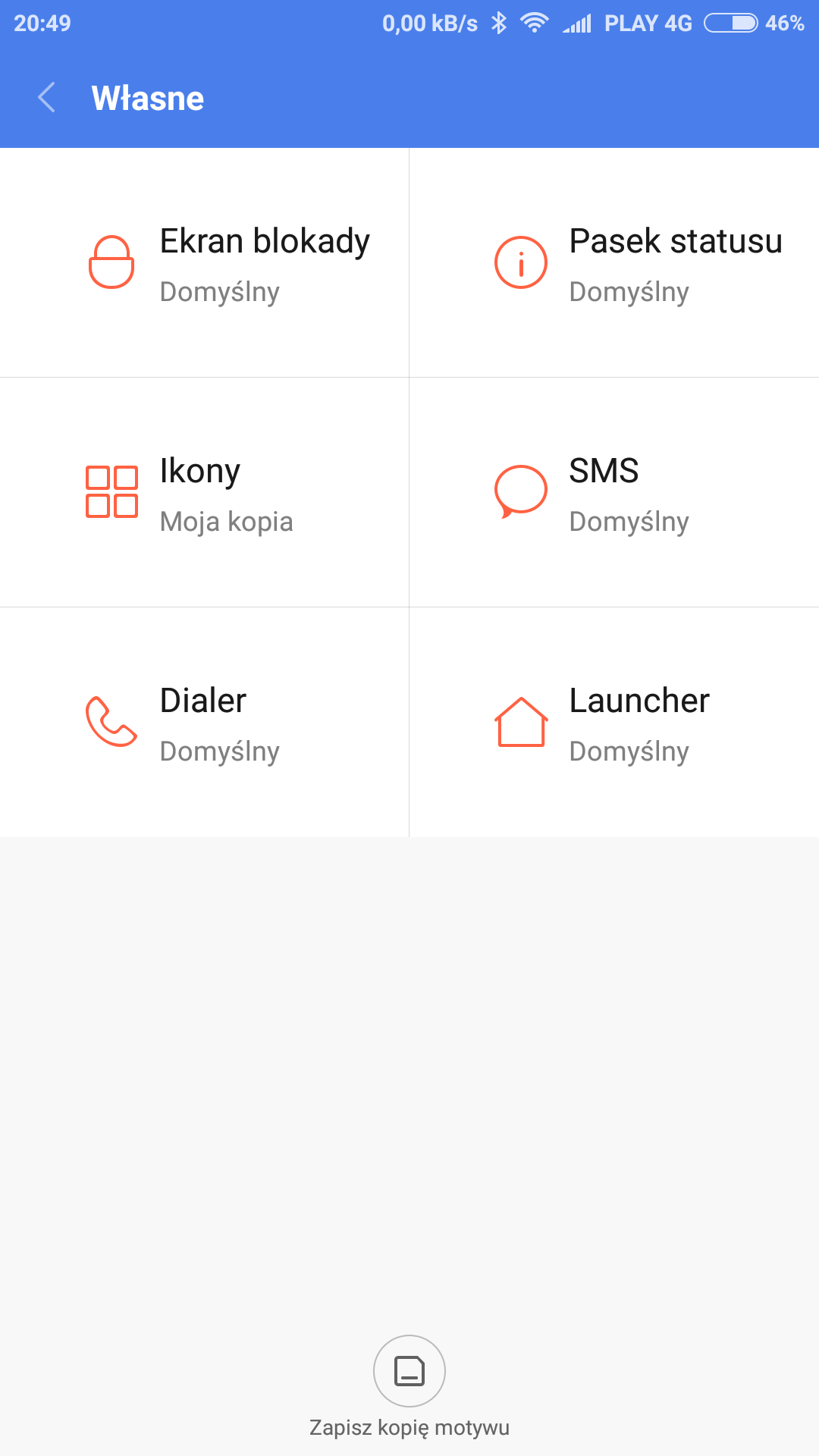
Task: Tap Zapisz kopię motywu button
Action: 409,1371
